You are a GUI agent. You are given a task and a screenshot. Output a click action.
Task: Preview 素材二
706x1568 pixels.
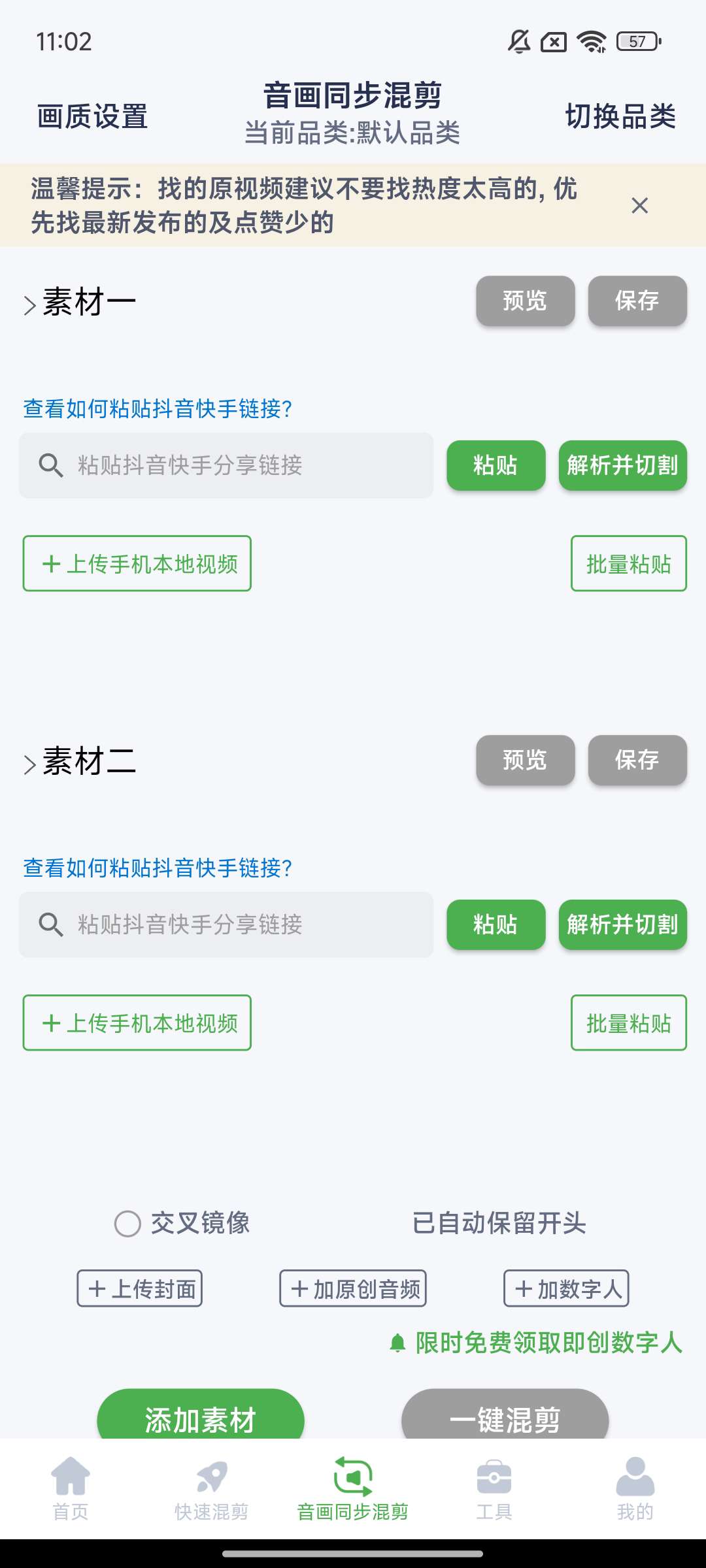[525, 760]
